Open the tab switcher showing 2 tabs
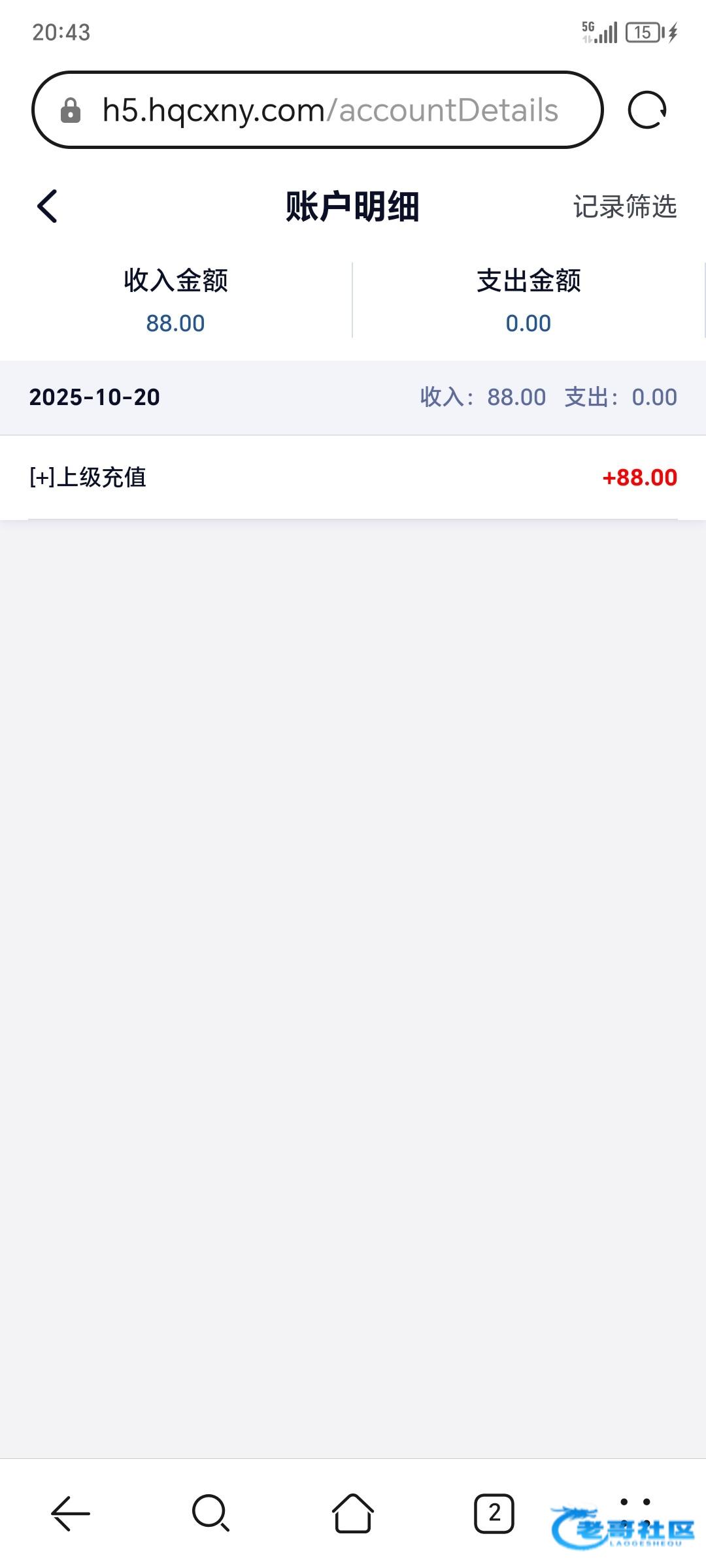The width and height of the screenshot is (706, 1568). pos(494,1513)
